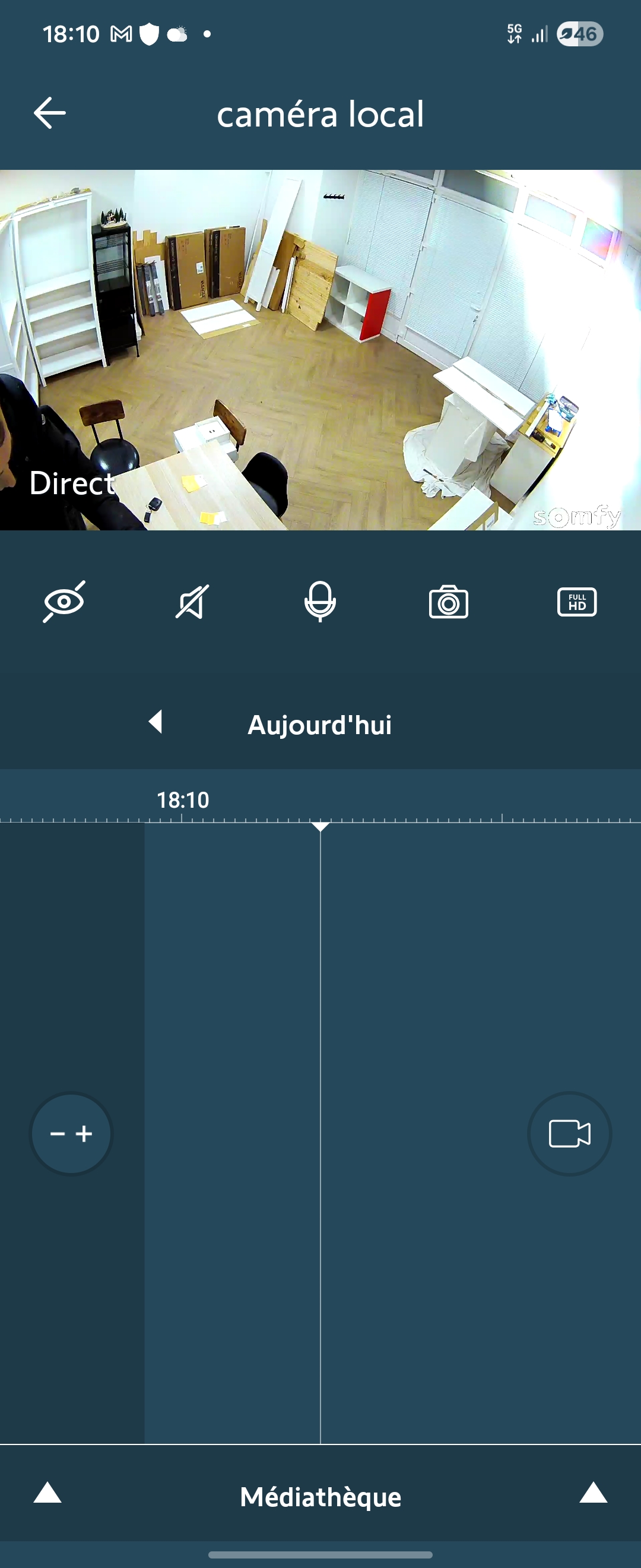Go back from caméra local screen
The image size is (641, 1568).
[49, 113]
